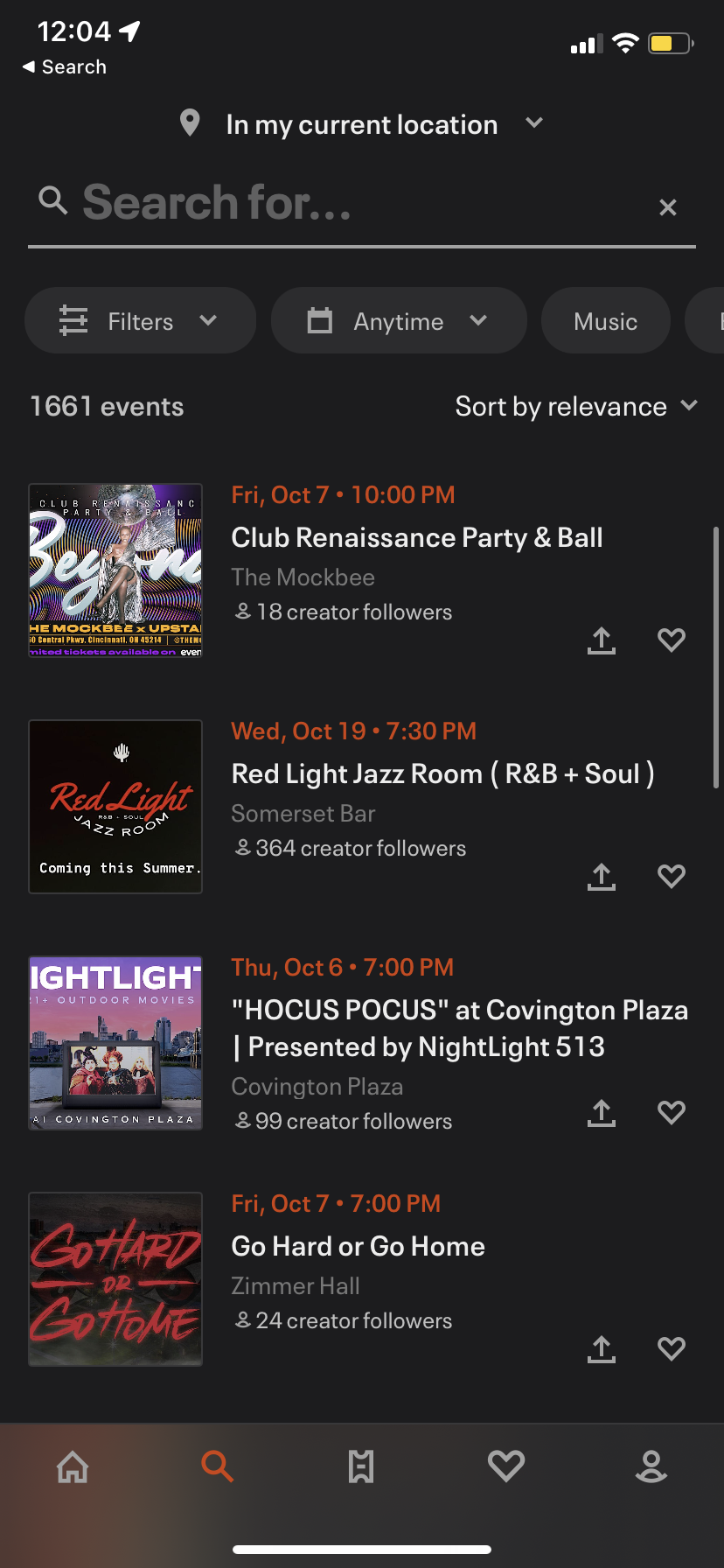Screen dimensions: 724x1568
Task: Switch to the Tickets tab
Action: 361,1466
